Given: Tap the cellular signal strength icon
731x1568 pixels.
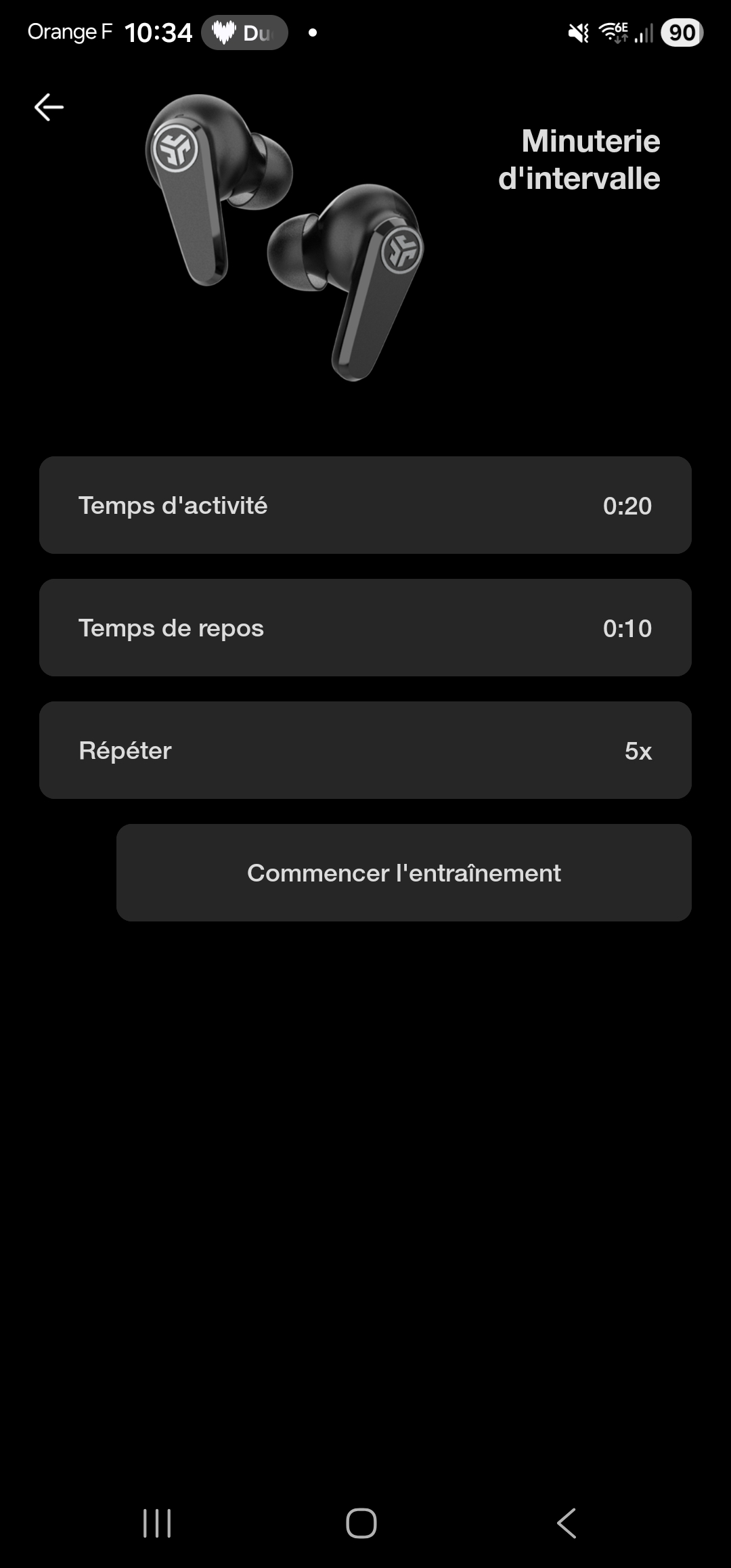Looking at the screenshot, I should click(x=644, y=32).
